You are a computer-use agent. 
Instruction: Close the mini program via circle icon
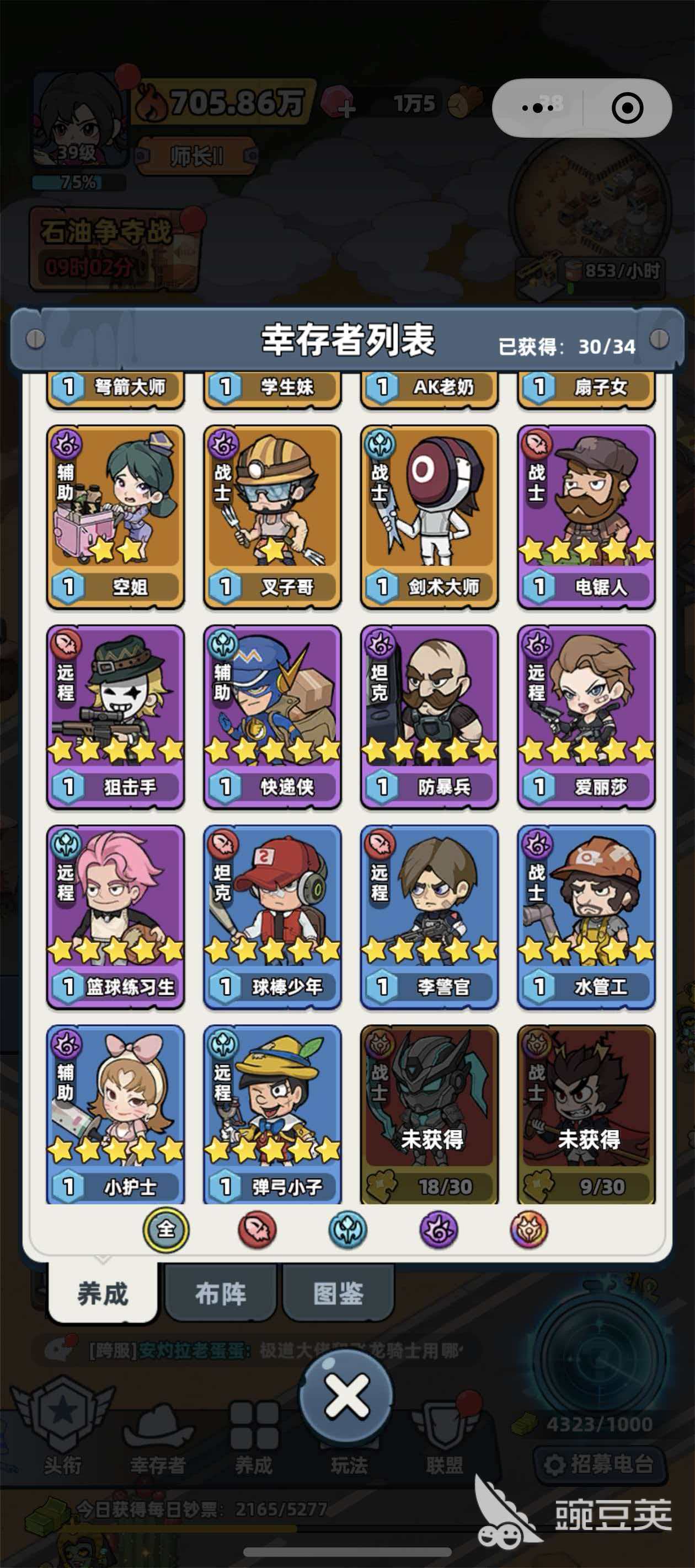[x=627, y=109]
